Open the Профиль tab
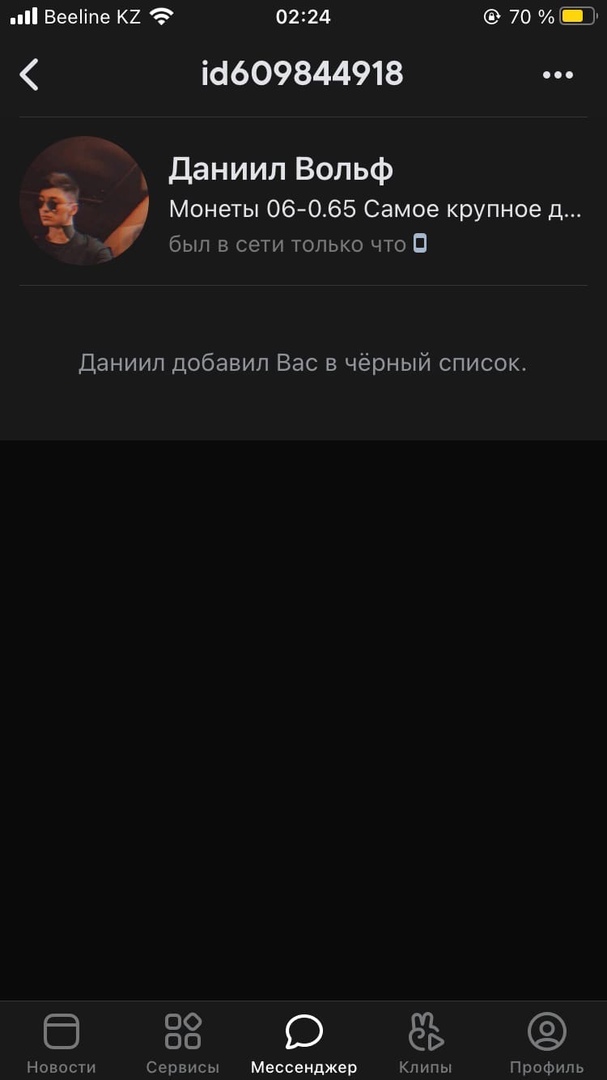 coord(546,1042)
